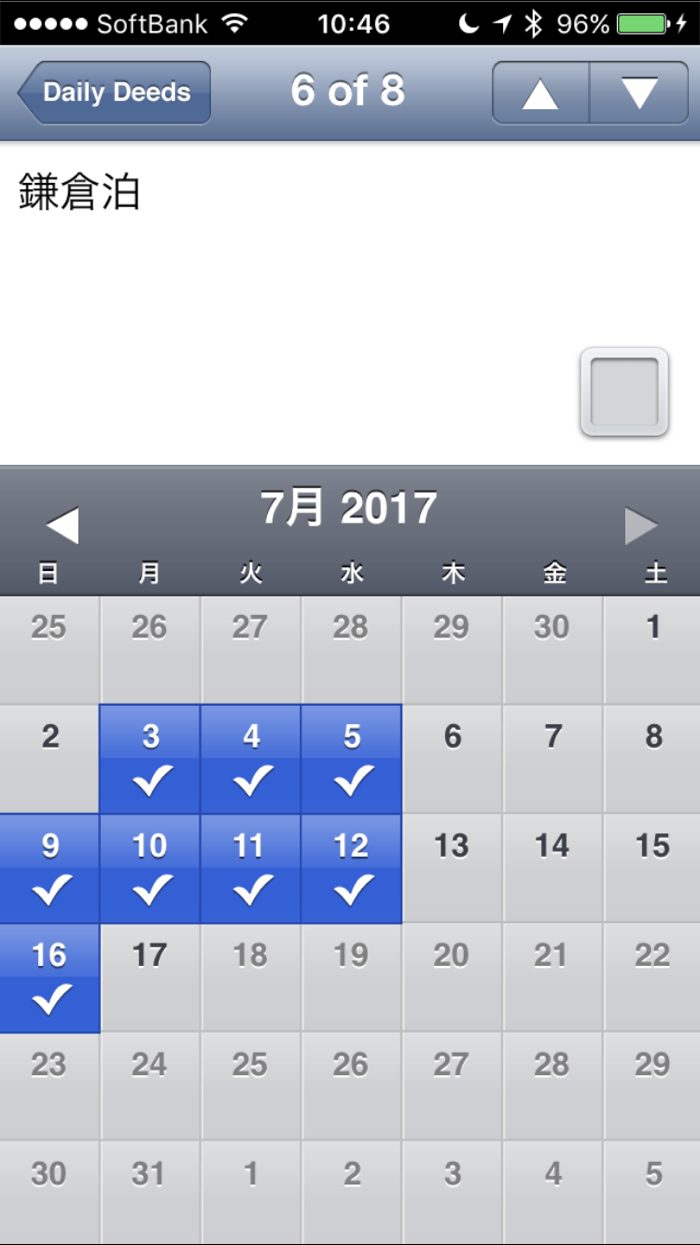Image resolution: width=700 pixels, height=1245 pixels.
Task: Toggle the checkmark on July 4
Action: pyautogui.click(x=251, y=759)
